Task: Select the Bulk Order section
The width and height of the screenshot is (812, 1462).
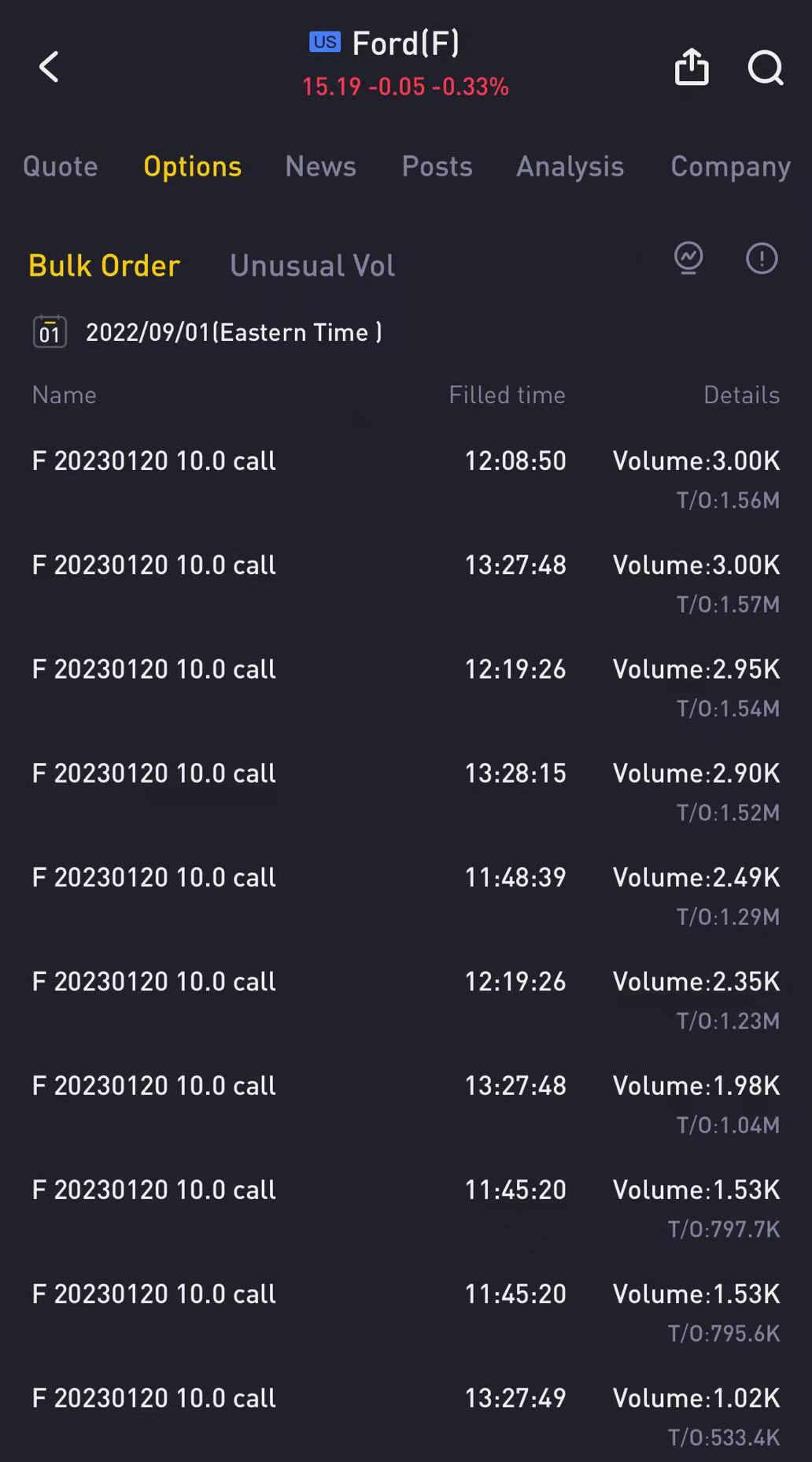Action: [105, 265]
